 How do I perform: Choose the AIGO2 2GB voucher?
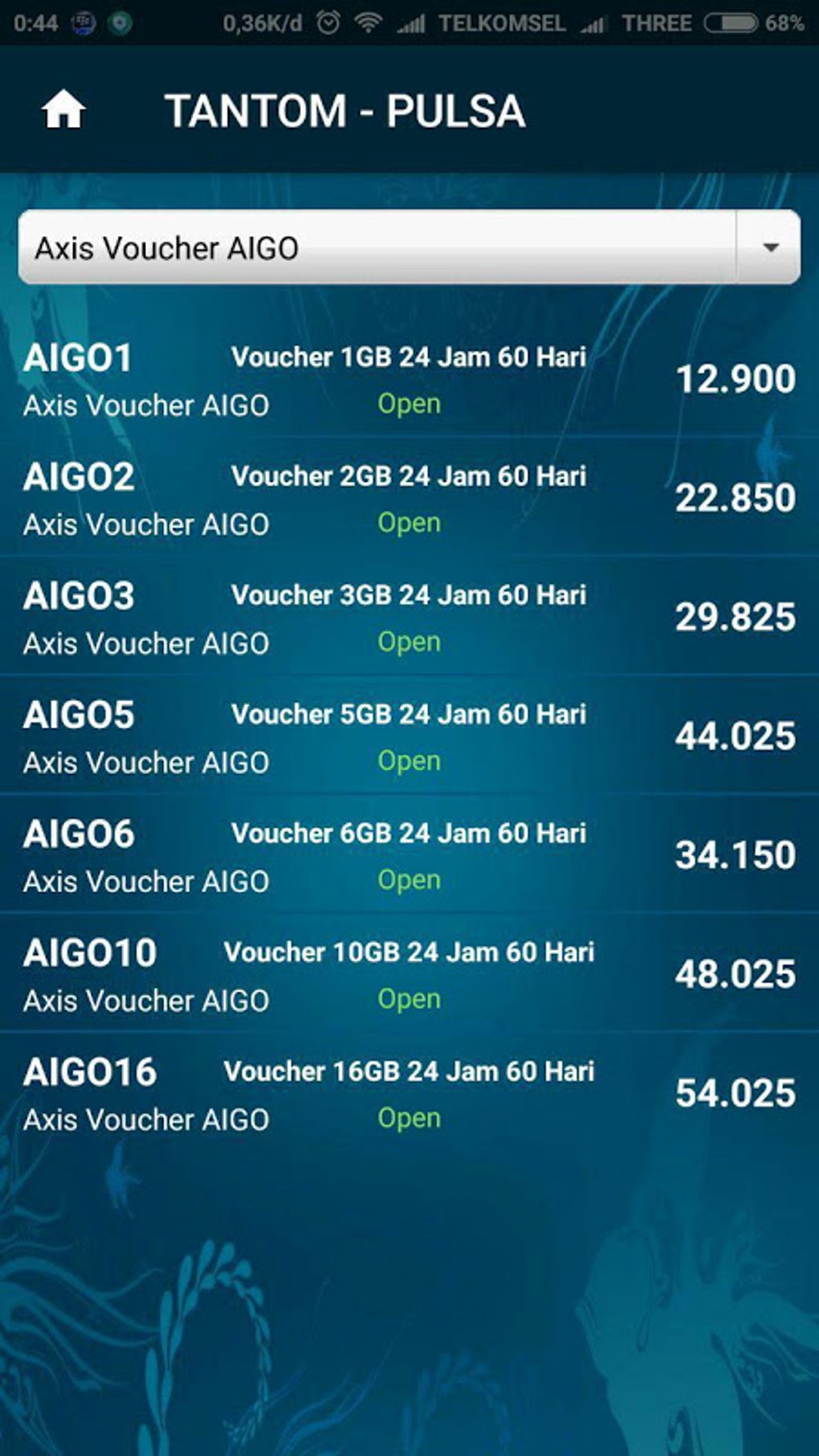tap(409, 499)
